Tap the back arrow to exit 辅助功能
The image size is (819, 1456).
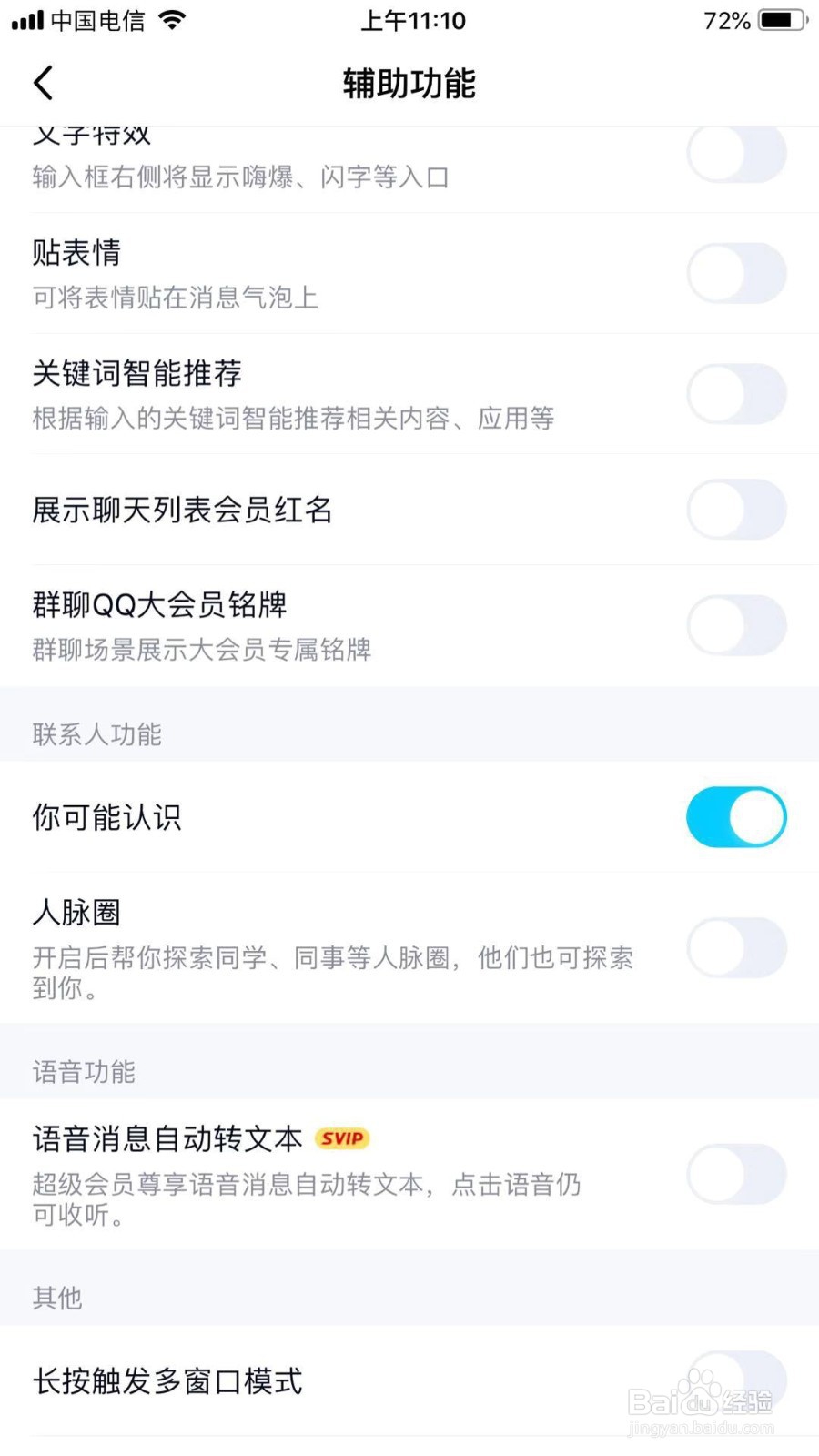click(x=43, y=82)
